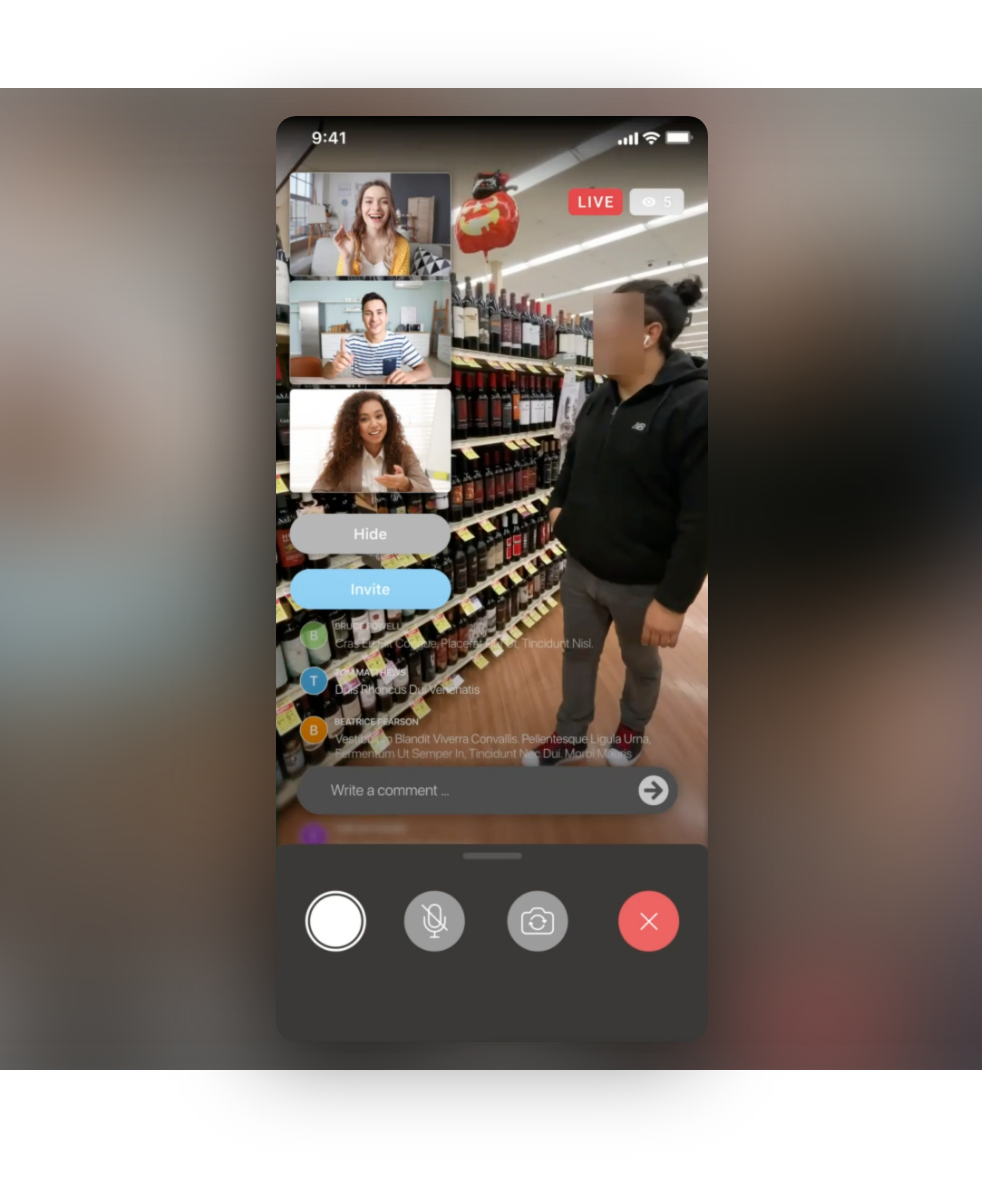Tap Beatrice Pearson's avatar in comments
This screenshot has height=1190, width=982.
(313, 730)
